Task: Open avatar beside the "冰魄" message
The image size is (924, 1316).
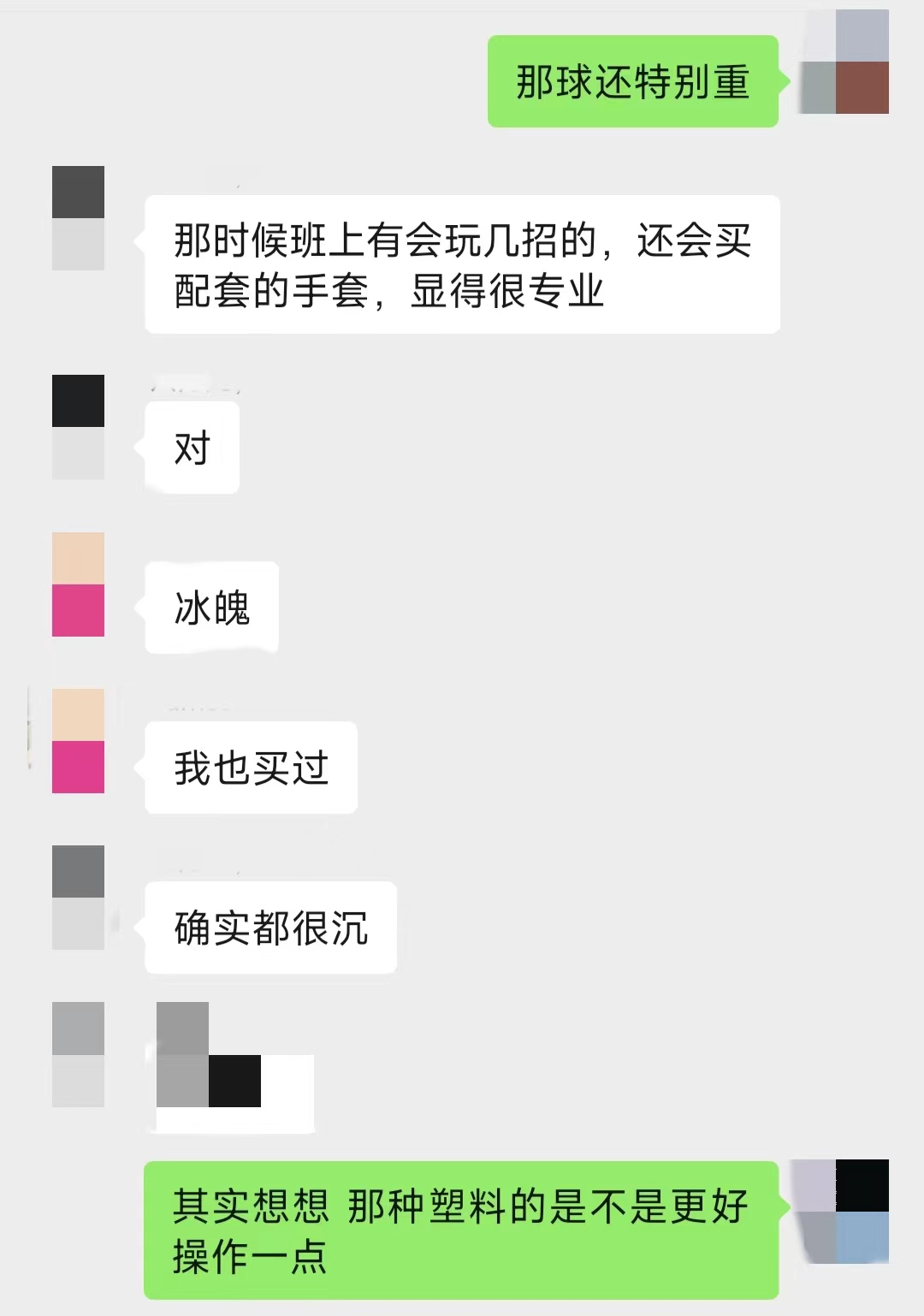Action: pyautogui.click(x=78, y=584)
